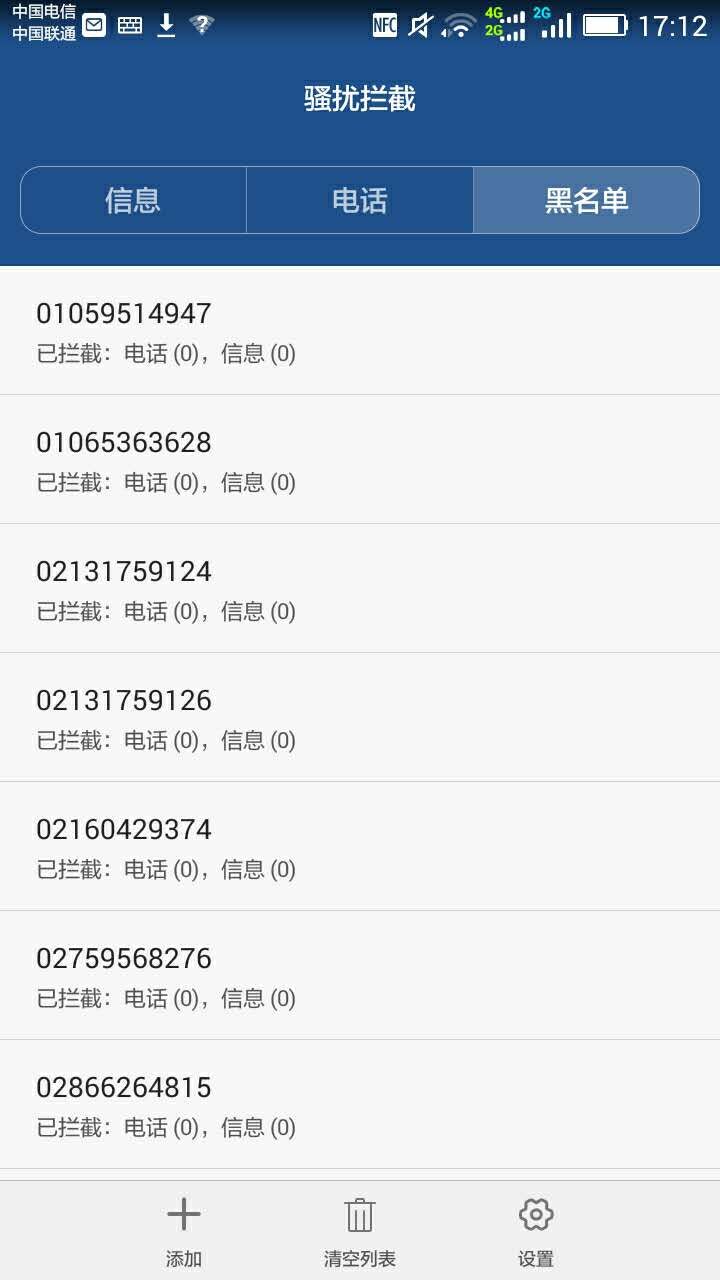
Task: Select the 黑名单 (Blacklist) tab
Action: tap(586, 200)
